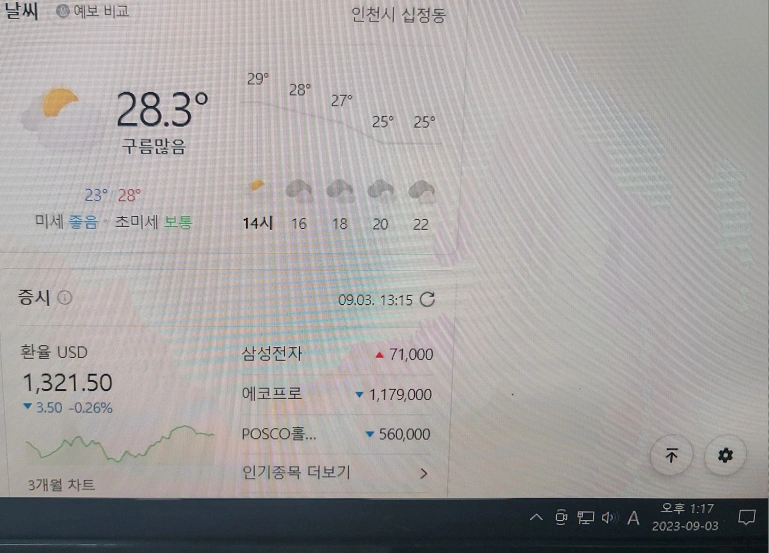
Task: Open the page settings gear
Action: 725,455
